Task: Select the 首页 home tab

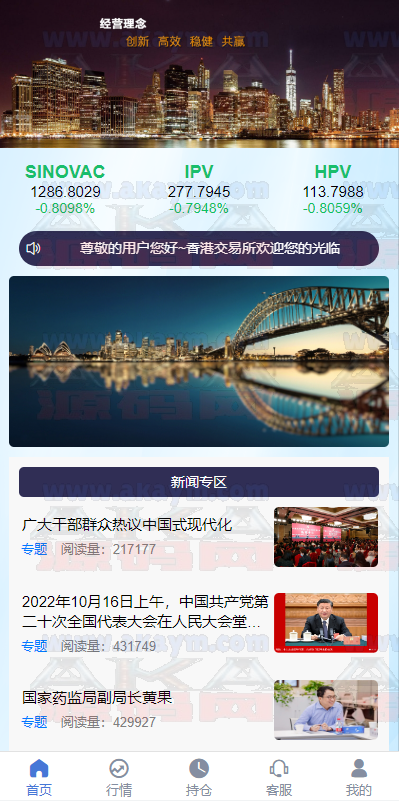Action: 39,777
